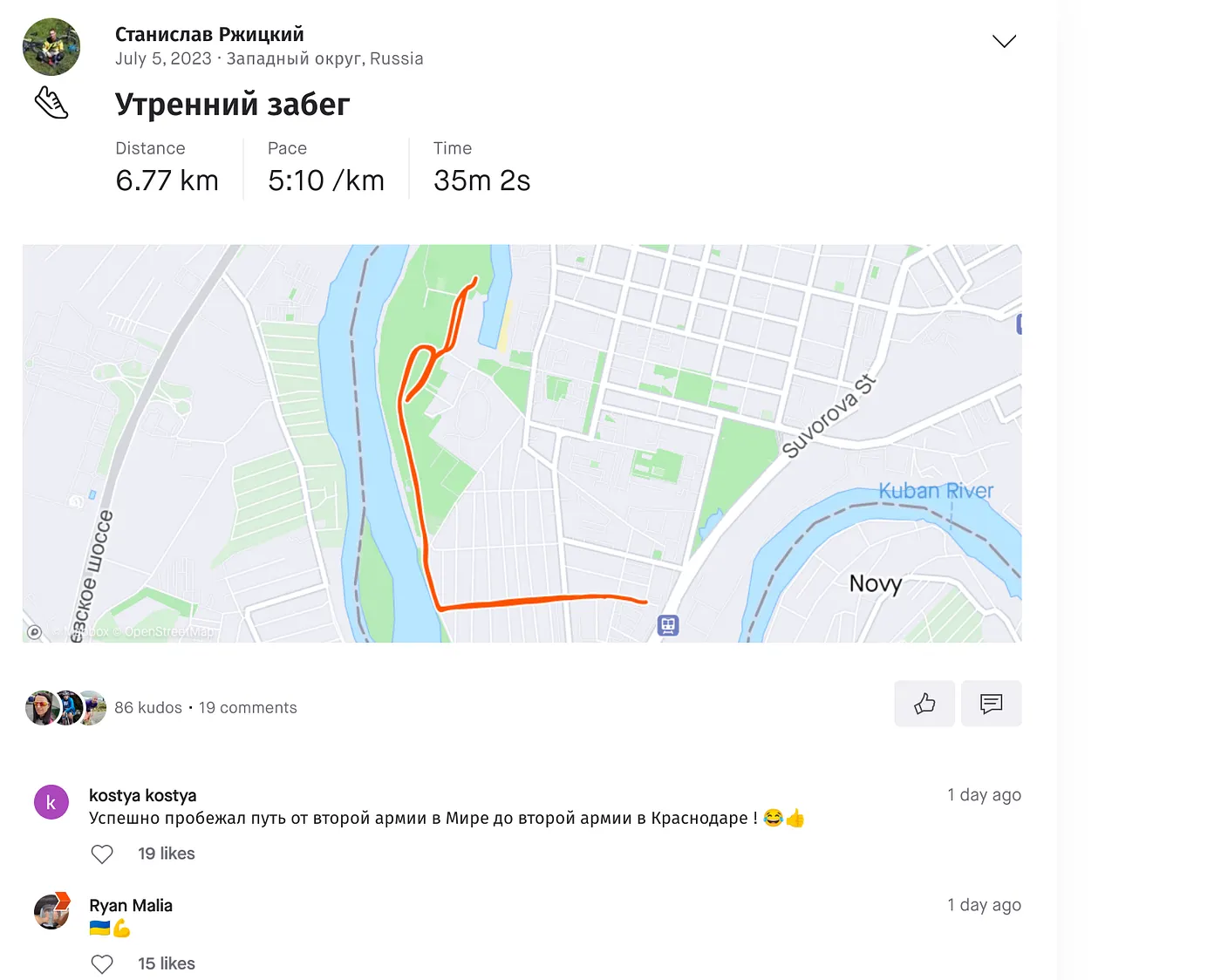
Task: View the list of 86 kudos
Action: (x=148, y=708)
